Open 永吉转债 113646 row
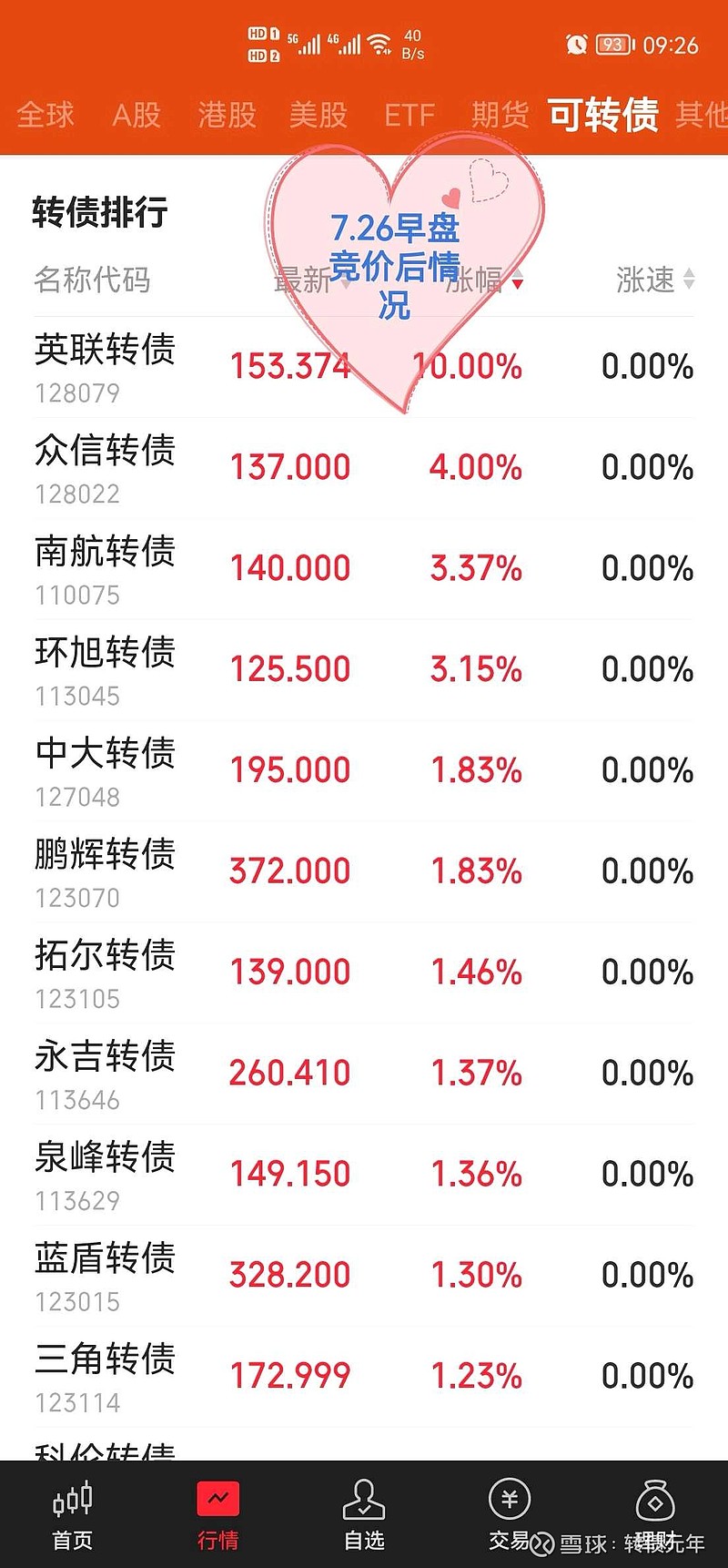Image resolution: width=728 pixels, height=1568 pixels. pos(364,1074)
